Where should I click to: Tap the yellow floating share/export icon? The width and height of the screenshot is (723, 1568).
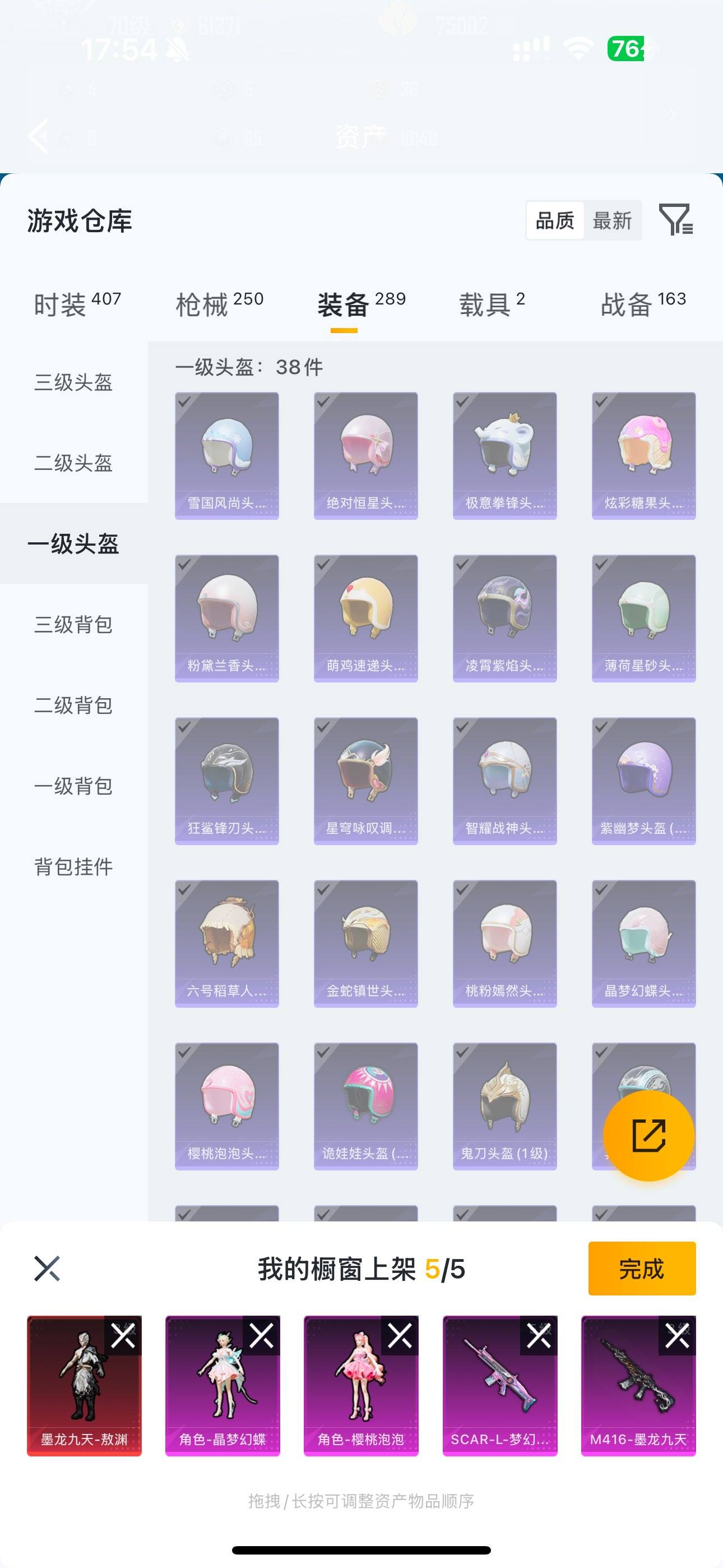[x=649, y=1137]
